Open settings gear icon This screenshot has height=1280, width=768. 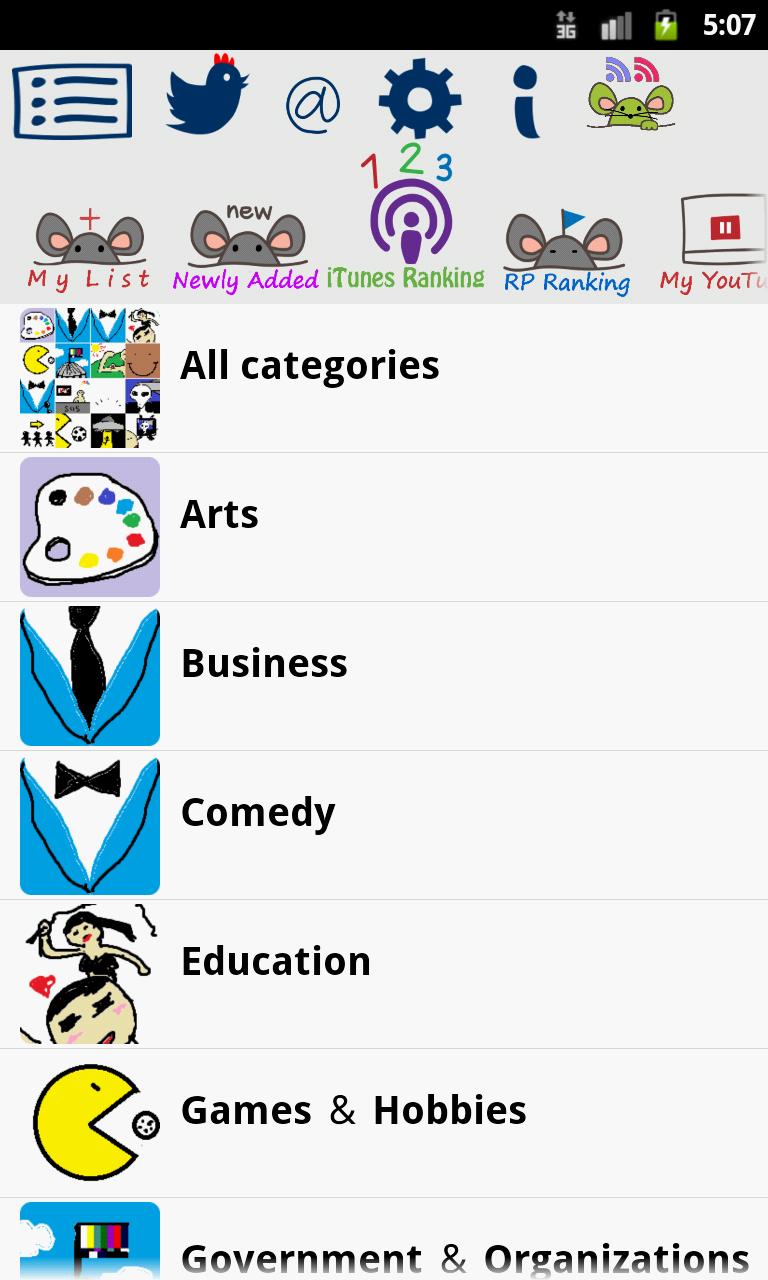pos(420,99)
